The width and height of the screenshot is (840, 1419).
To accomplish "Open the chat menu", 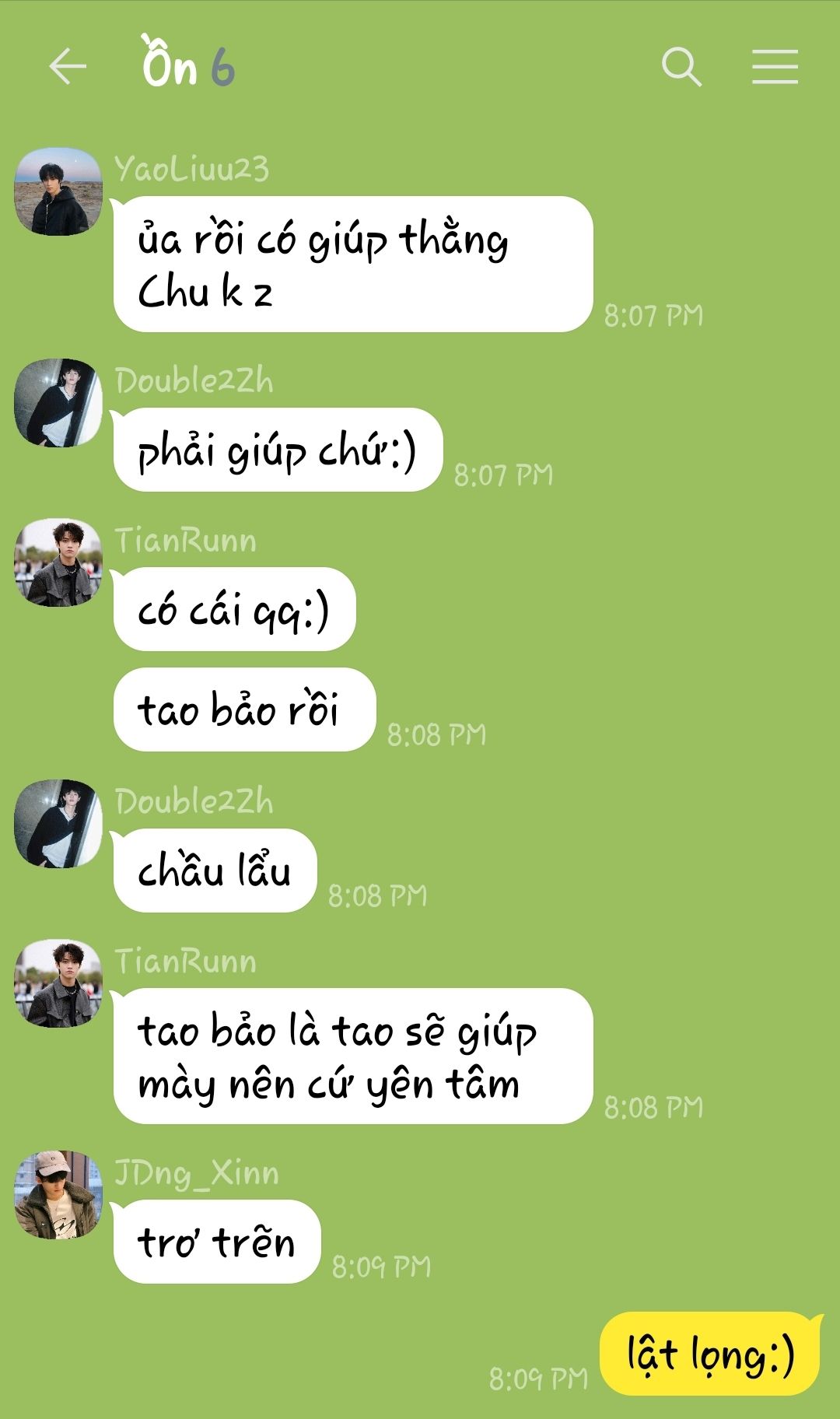I will 775,66.
